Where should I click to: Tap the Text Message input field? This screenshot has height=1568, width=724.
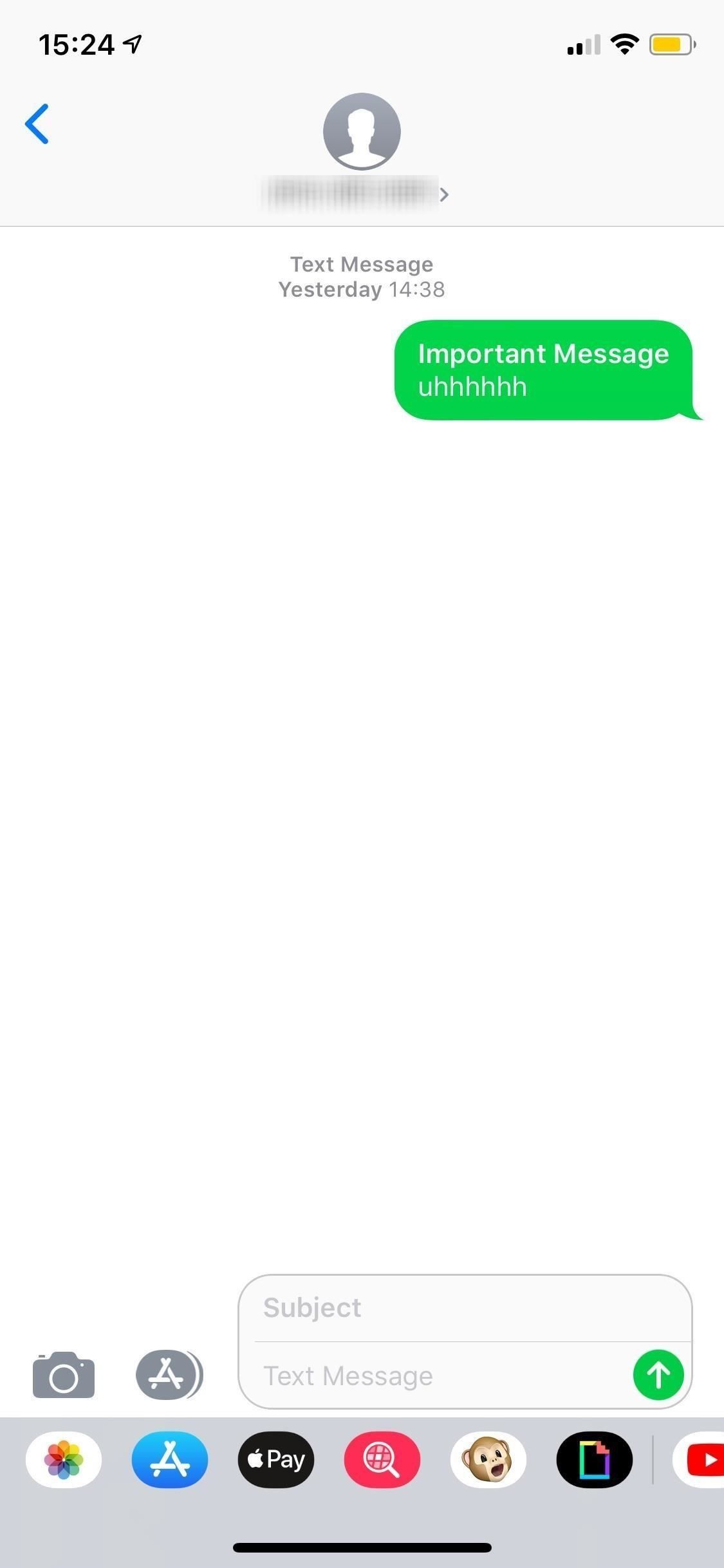438,1376
